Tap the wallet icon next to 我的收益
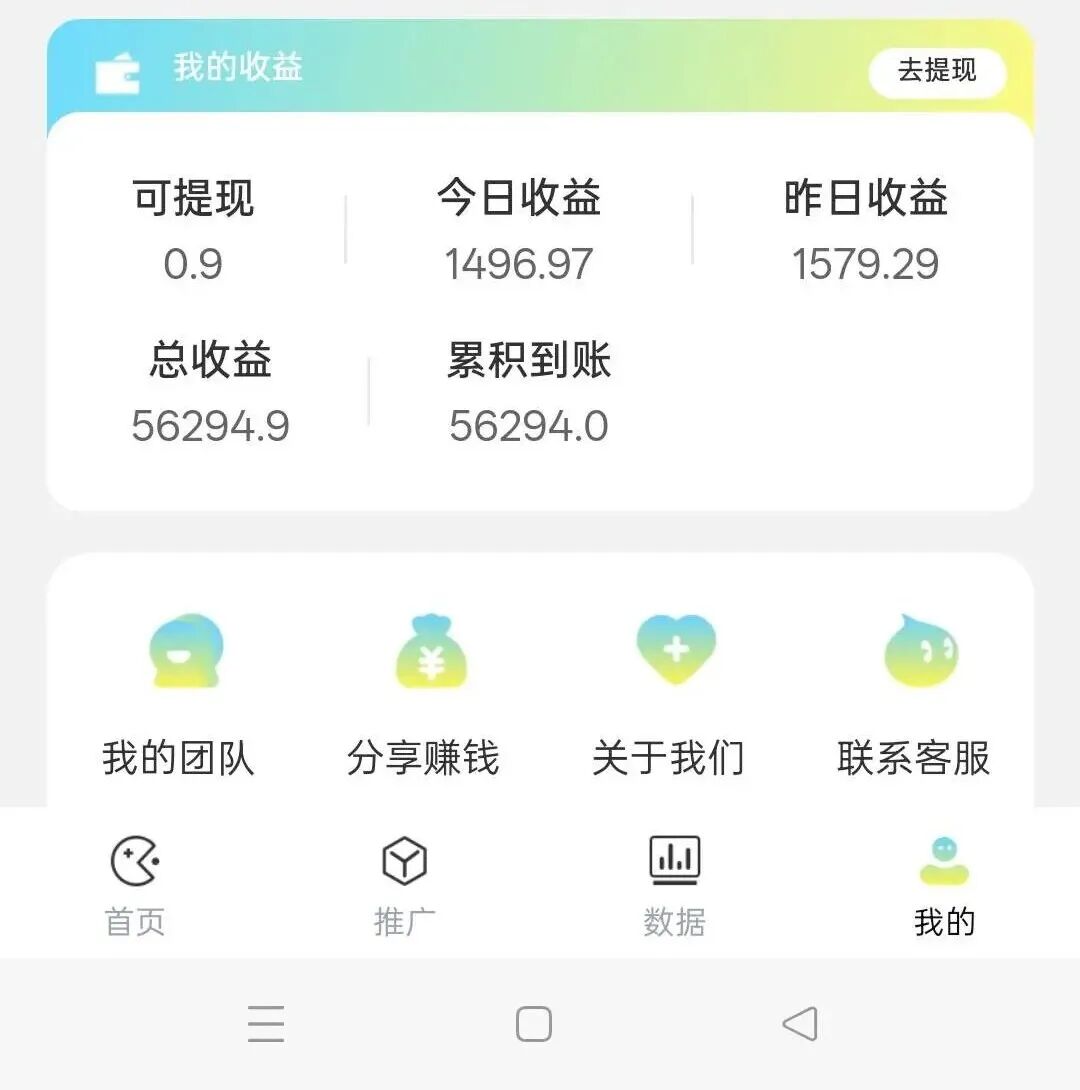This screenshot has width=1080, height=1090. (113, 70)
